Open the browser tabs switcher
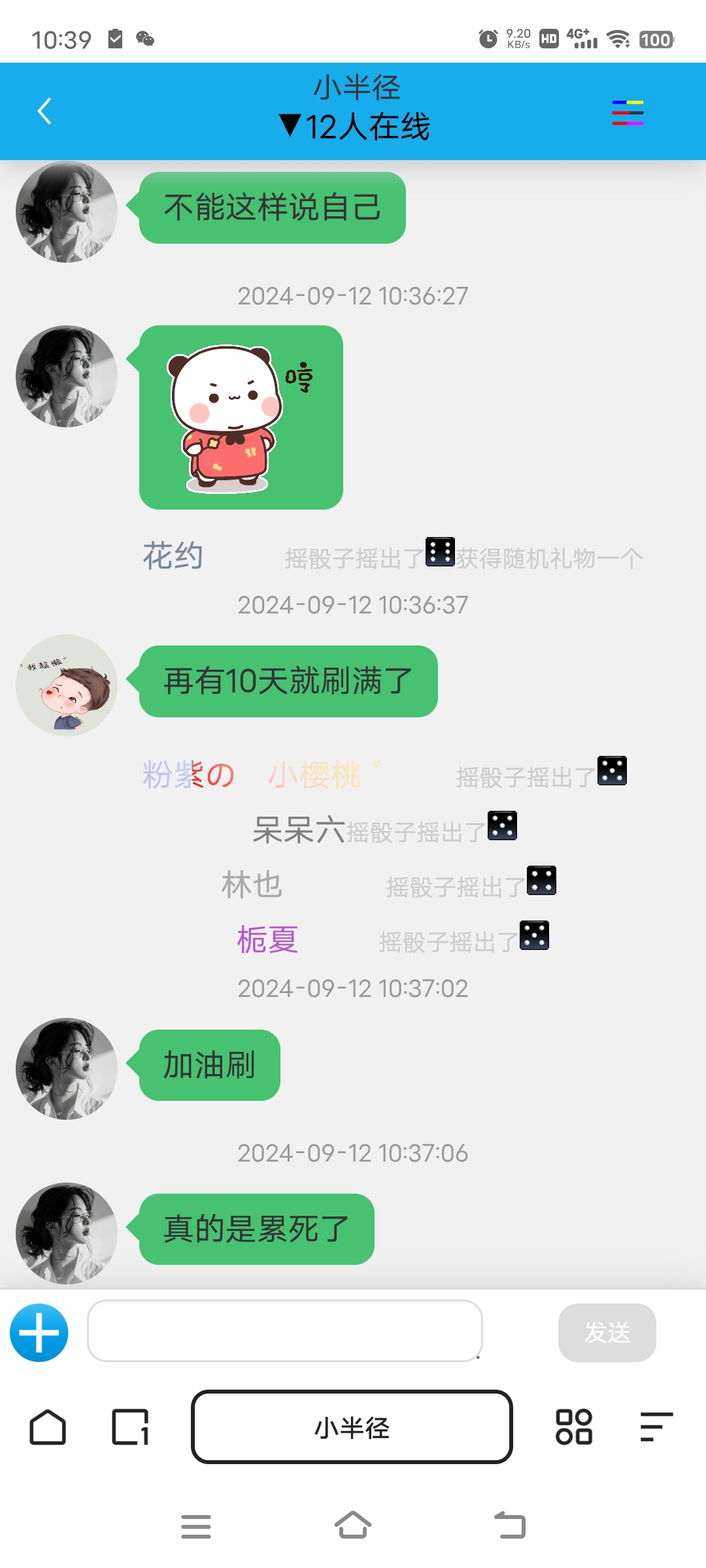Screen dimensions: 706x1568 pos(130,1427)
